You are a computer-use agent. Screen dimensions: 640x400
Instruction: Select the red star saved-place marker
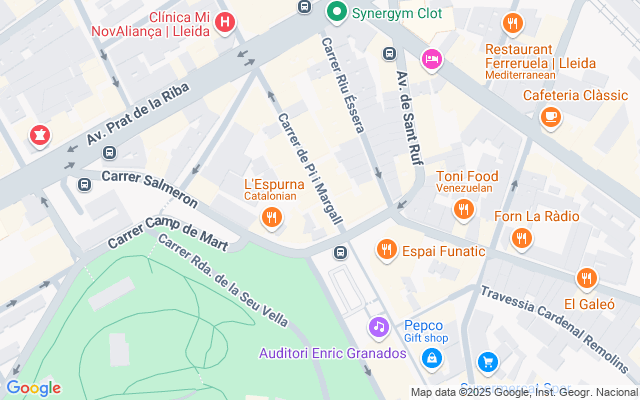point(40,135)
